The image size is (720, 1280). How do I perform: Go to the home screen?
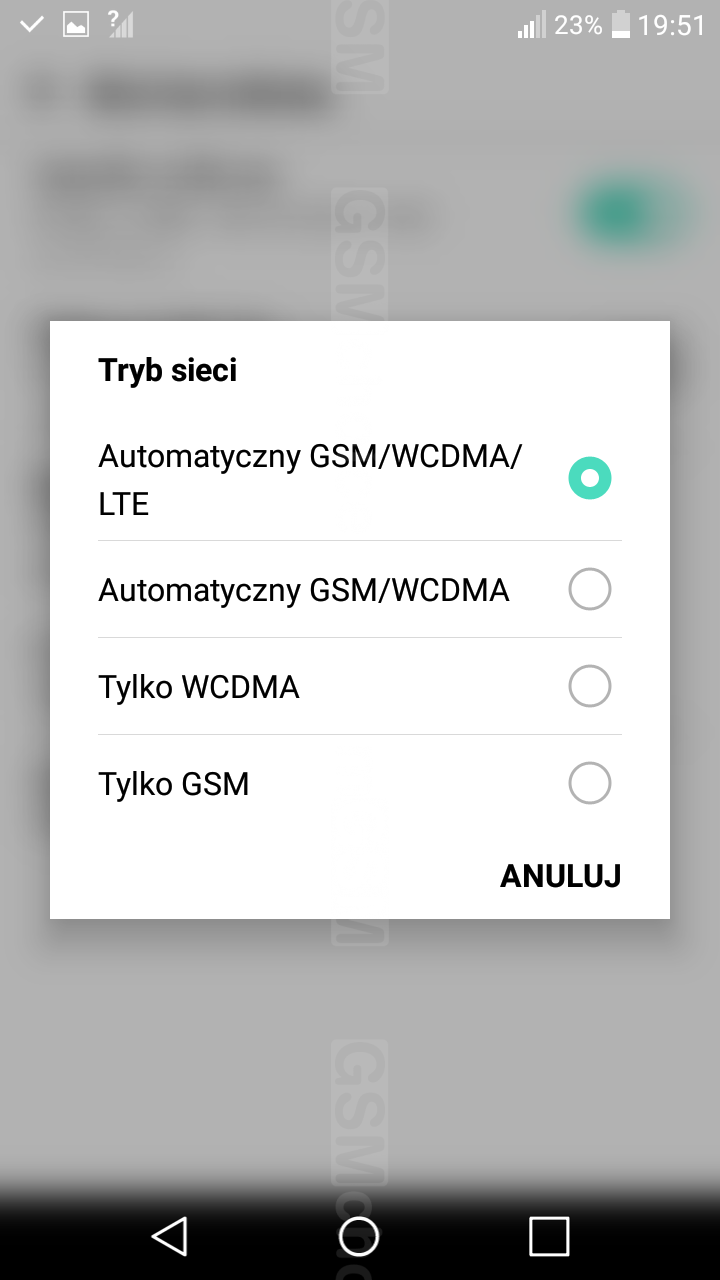pyautogui.click(x=359, y=1236)
